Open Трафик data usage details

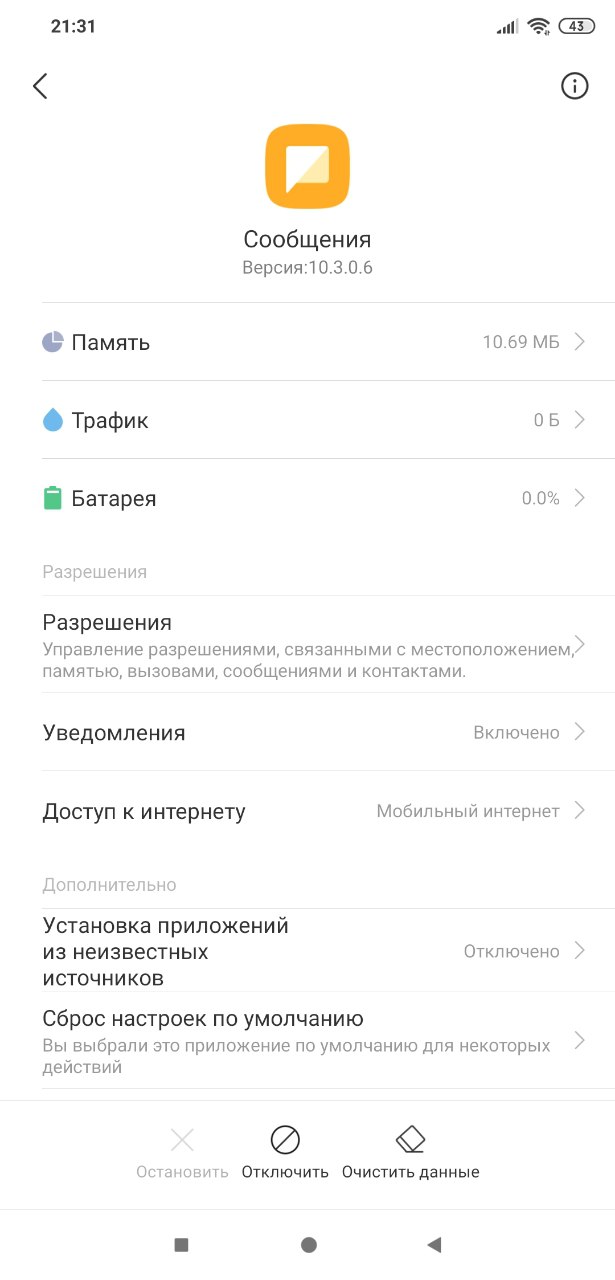tap(307, 420)
